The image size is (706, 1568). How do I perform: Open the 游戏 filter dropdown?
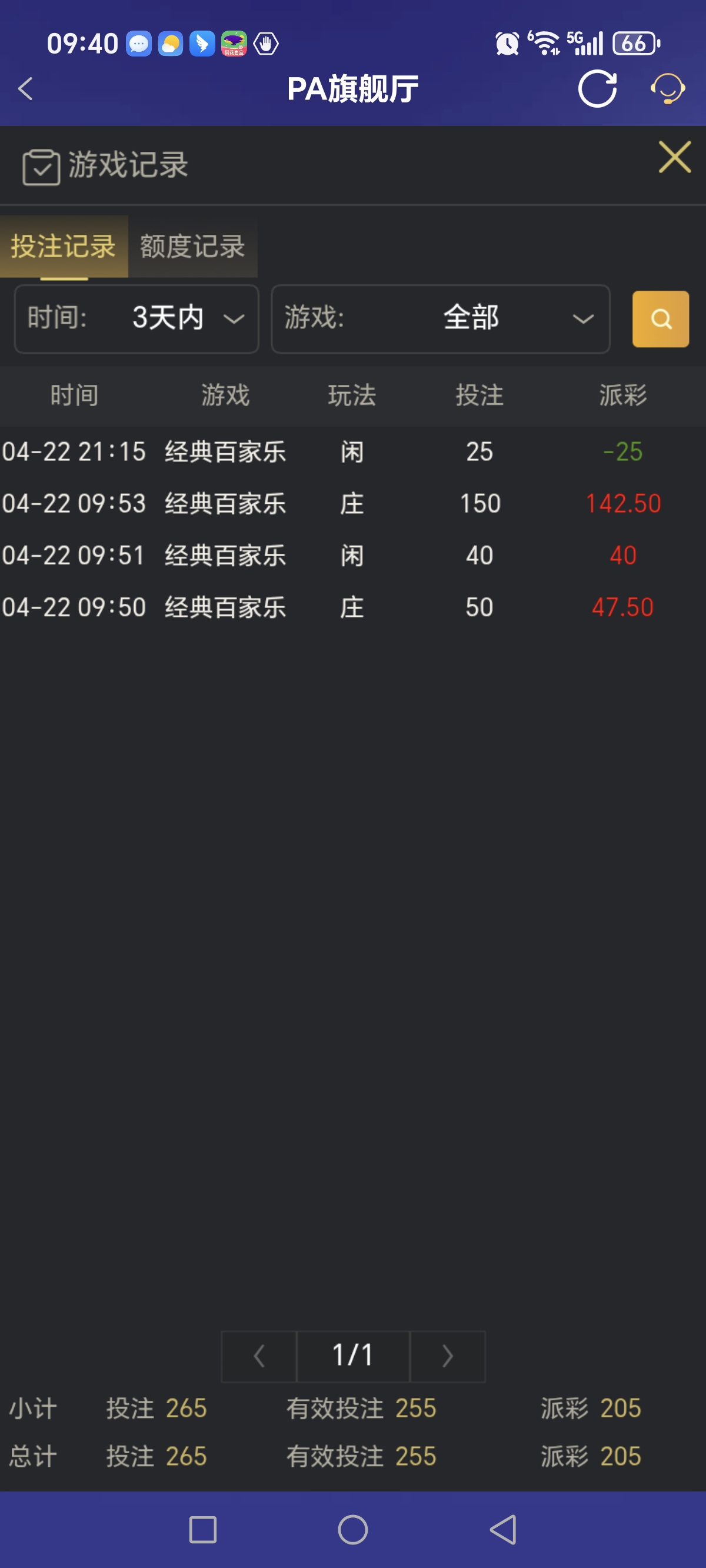(441, 319)
